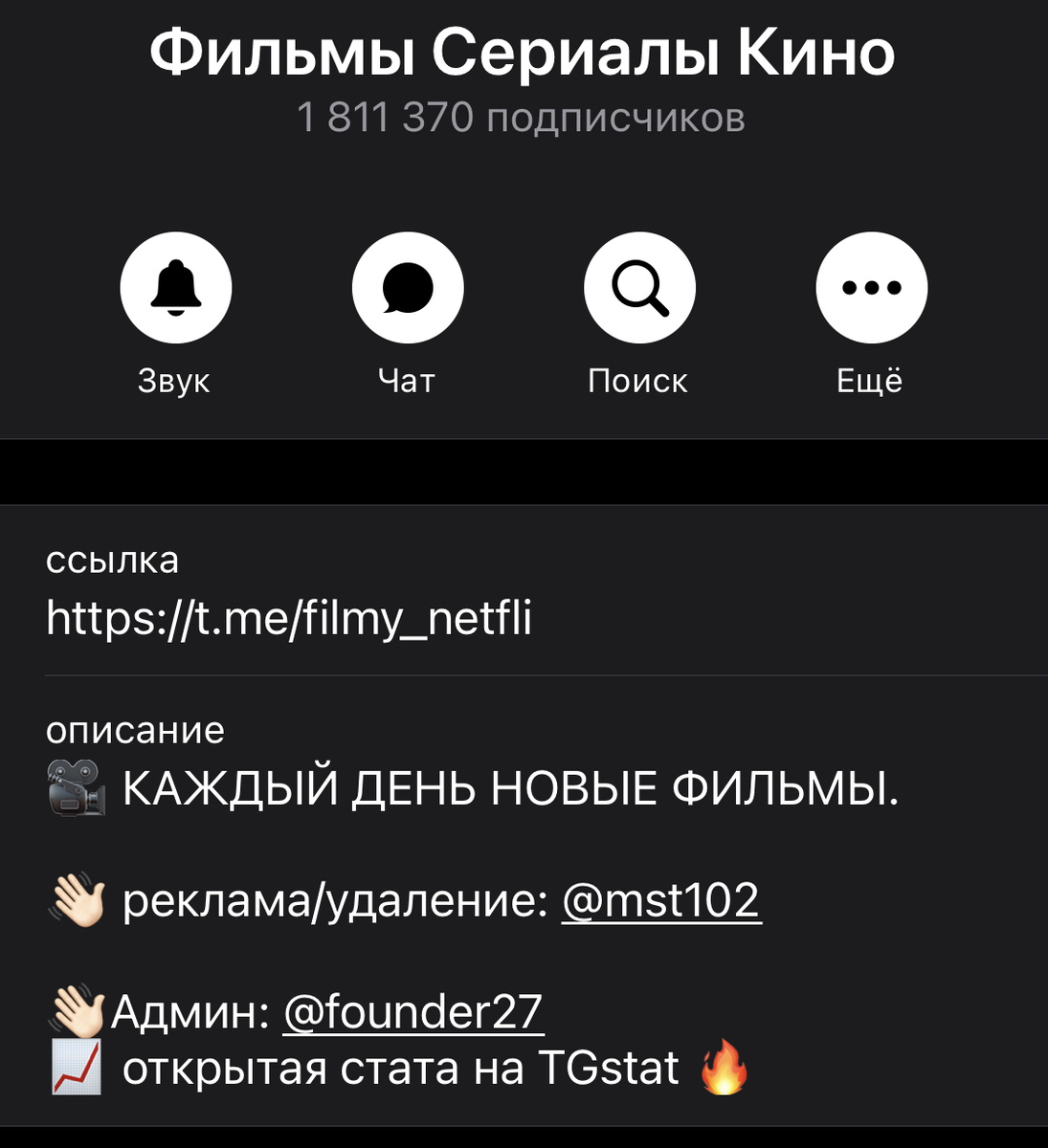Image resolution: width=1048 pixels, height=1148 pixels.
Task: Select the subscriber count text
Action: point(524,117)
